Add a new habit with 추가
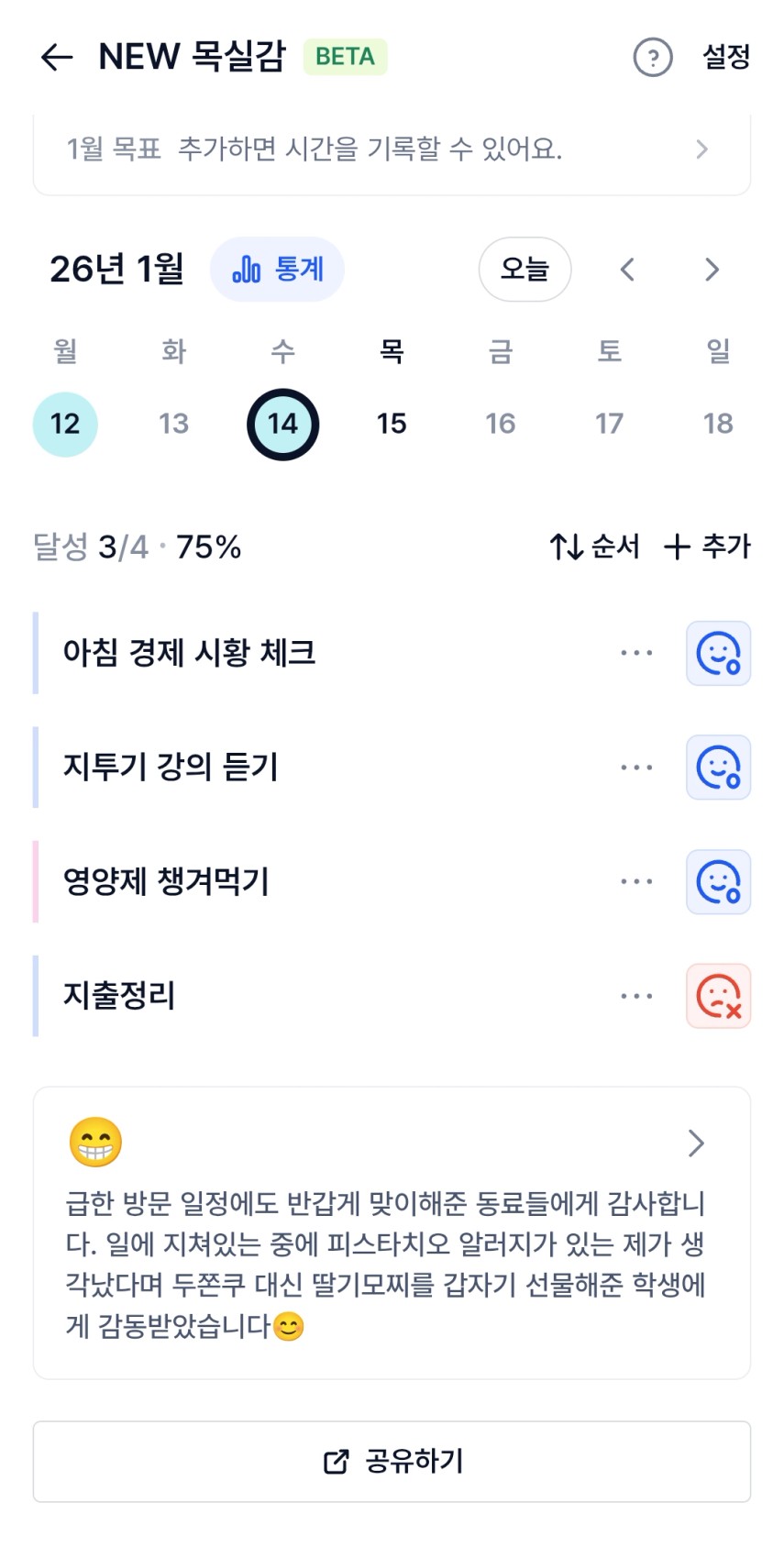The height and width of the screenshot is (1547, 784). click(707, 547)
